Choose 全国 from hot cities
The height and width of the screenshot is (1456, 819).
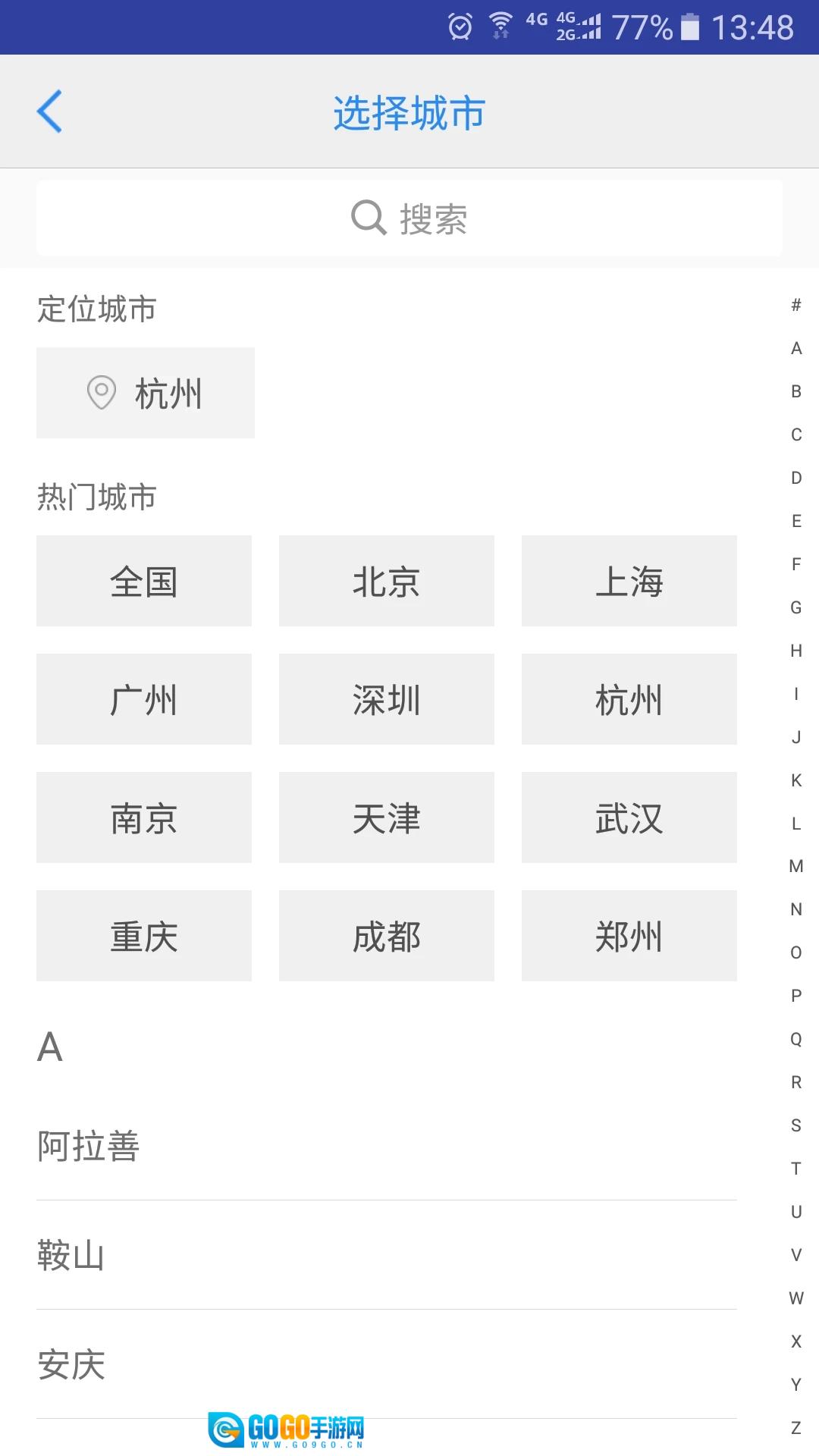pos(144,581)
